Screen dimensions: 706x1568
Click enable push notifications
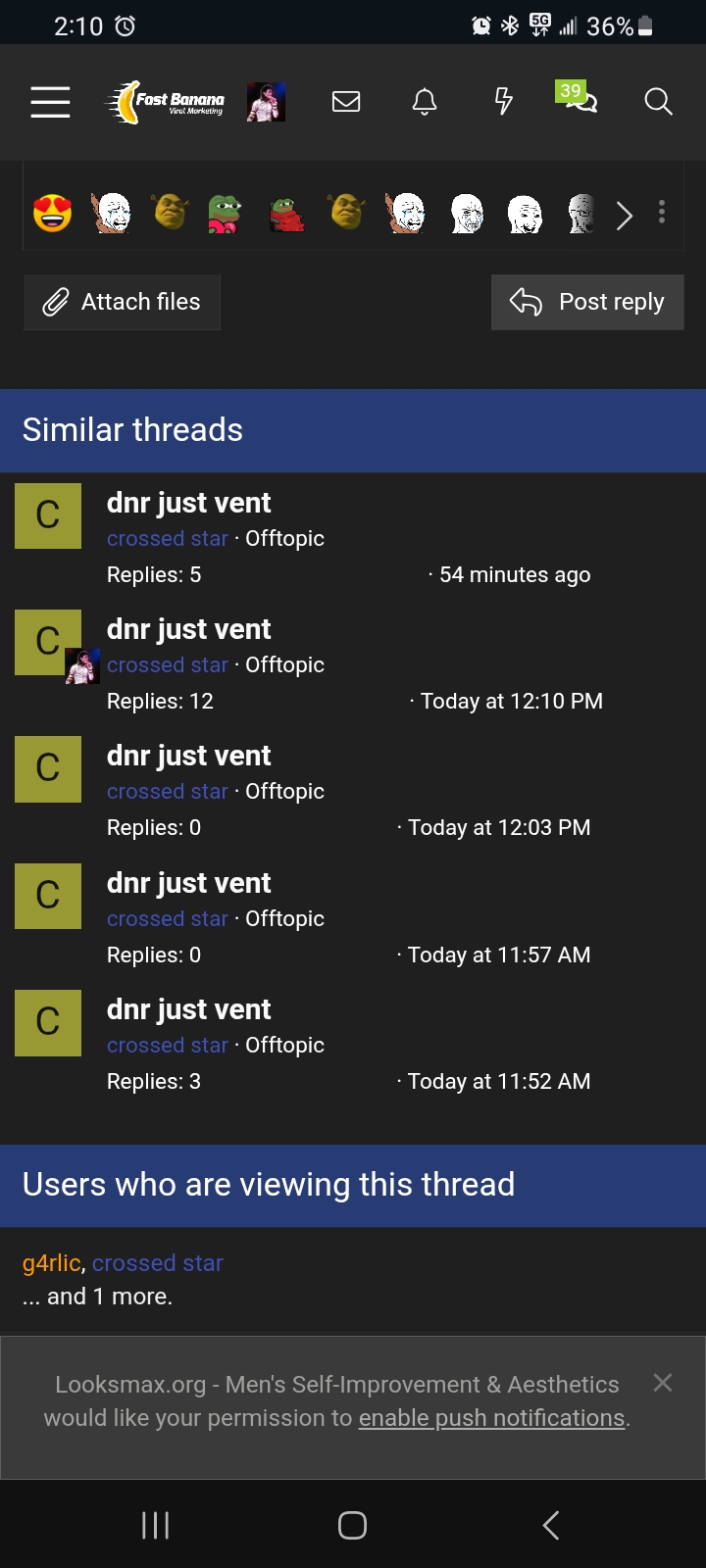pyautogui.click(x=490, y=1417)
